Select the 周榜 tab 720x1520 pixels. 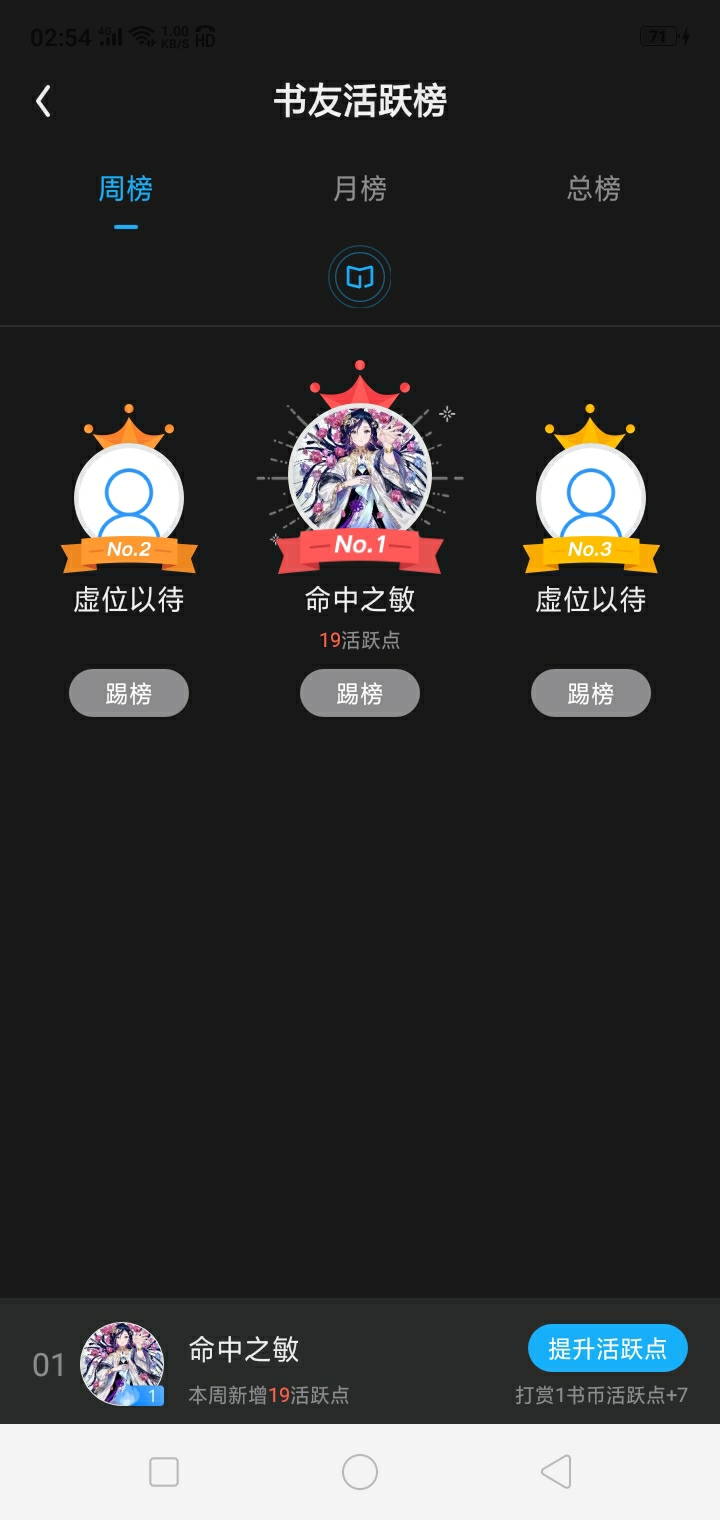pyautogui.click(x=126, y=189)
